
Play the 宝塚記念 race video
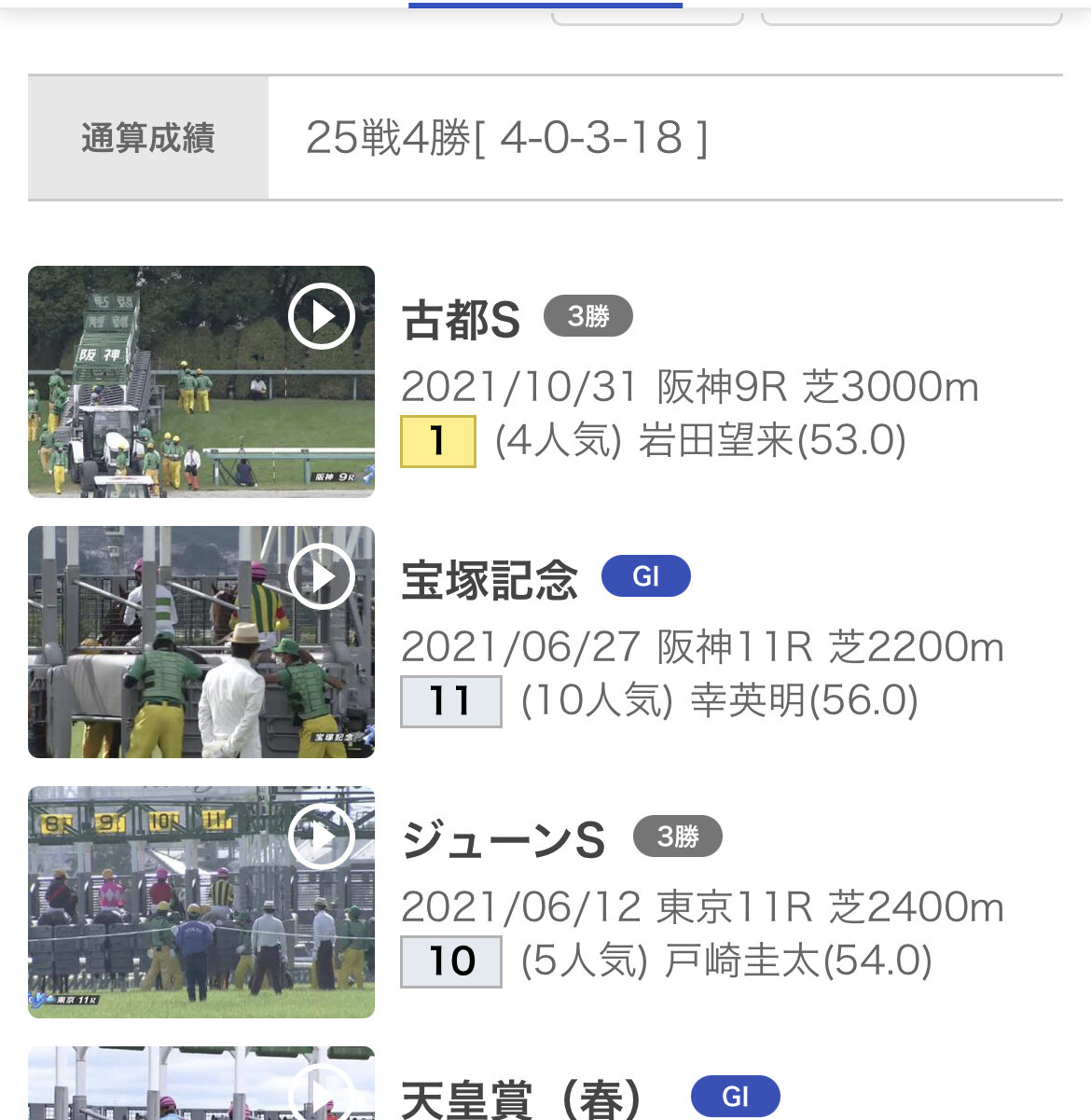pos(321,576)
